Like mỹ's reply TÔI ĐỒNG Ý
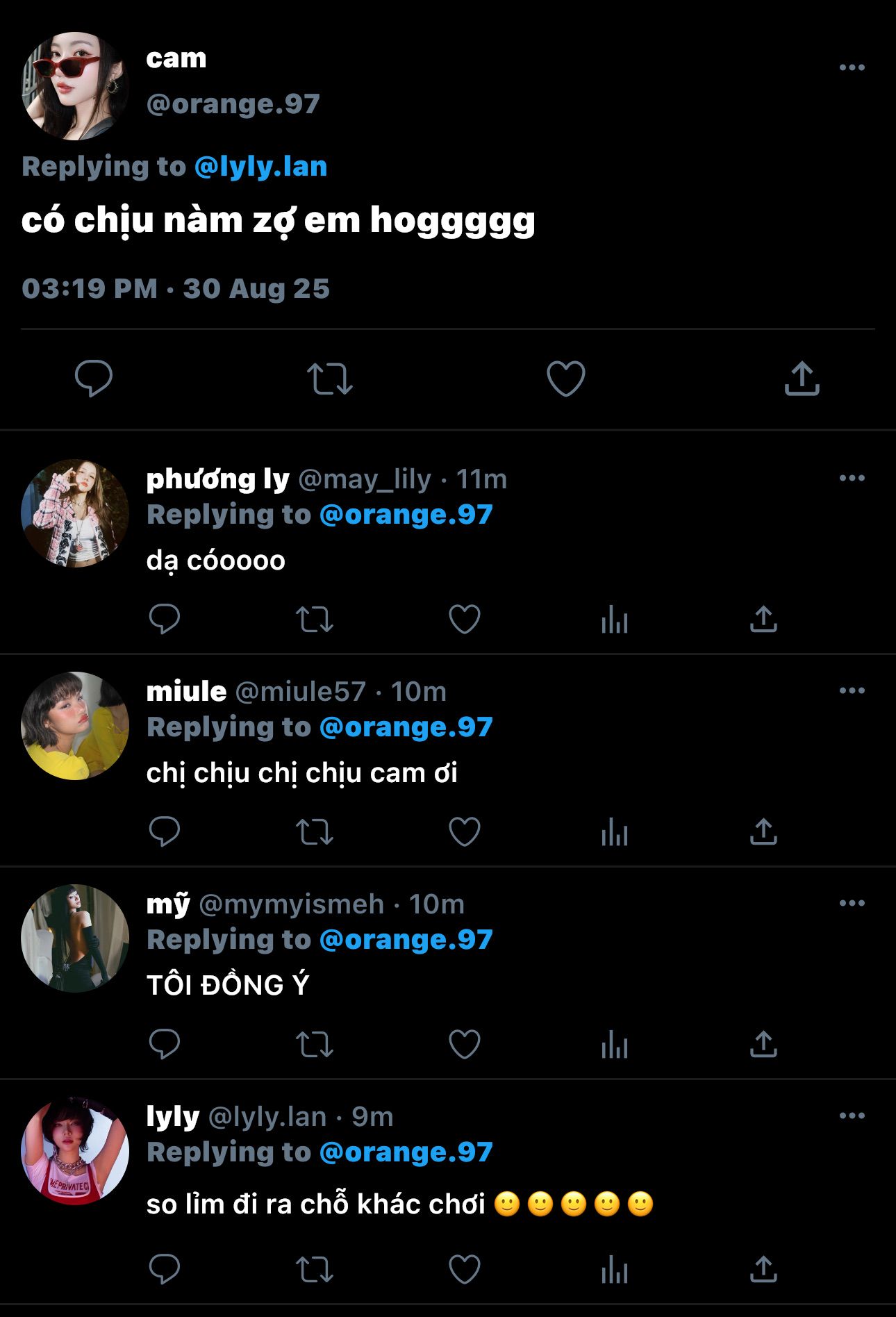Viewport: 896px width, 1317px height. coord(464,1044)
